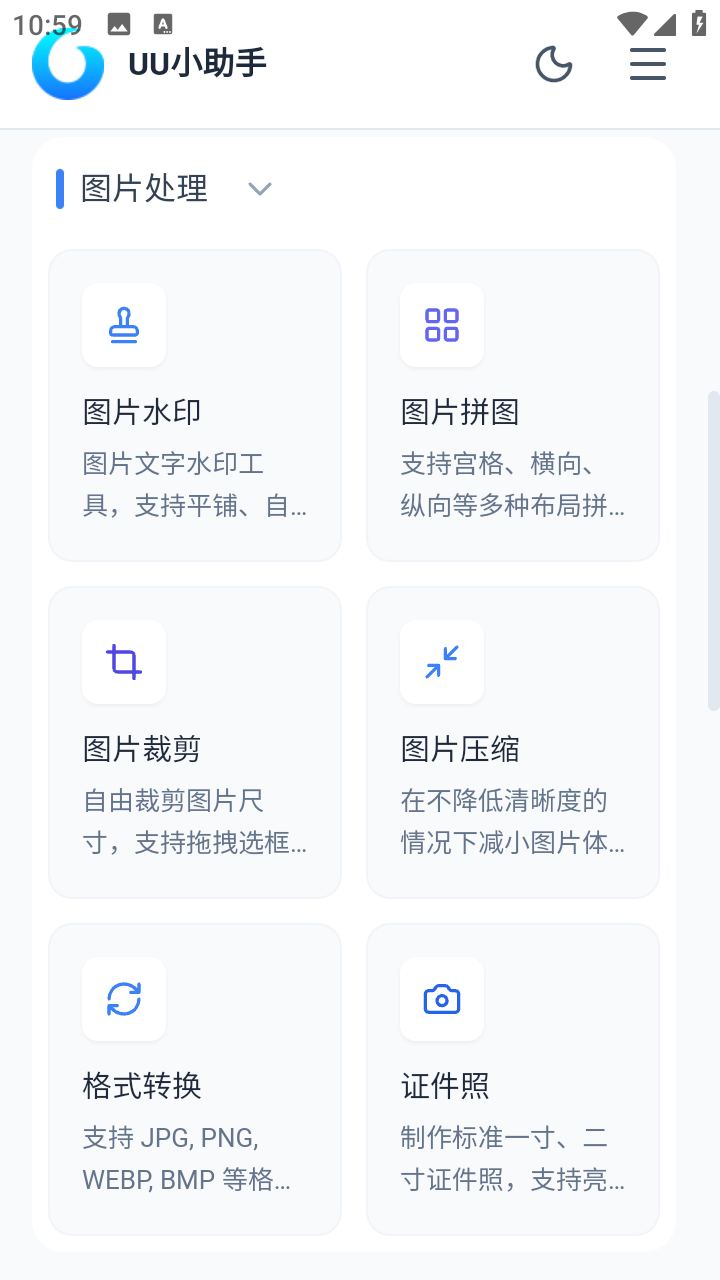Open the 图片水印 watermark tool card

[194, 405]
